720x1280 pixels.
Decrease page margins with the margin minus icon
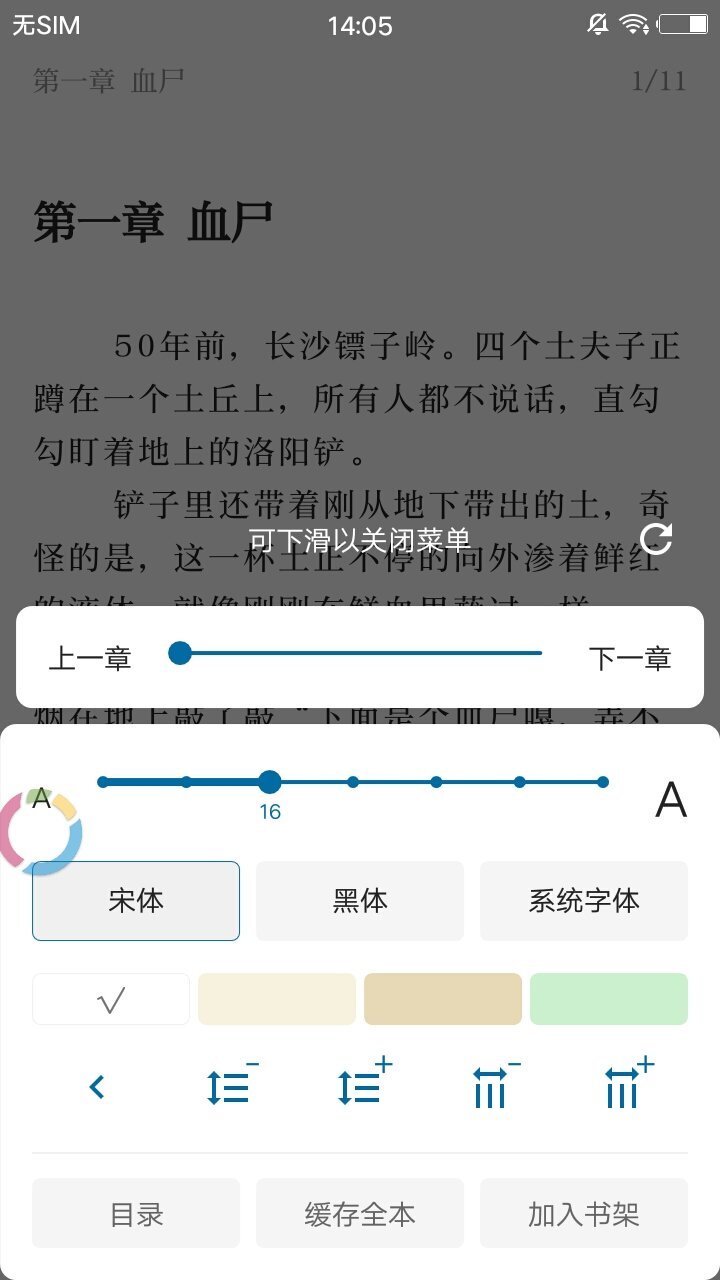click(489, 1087)
